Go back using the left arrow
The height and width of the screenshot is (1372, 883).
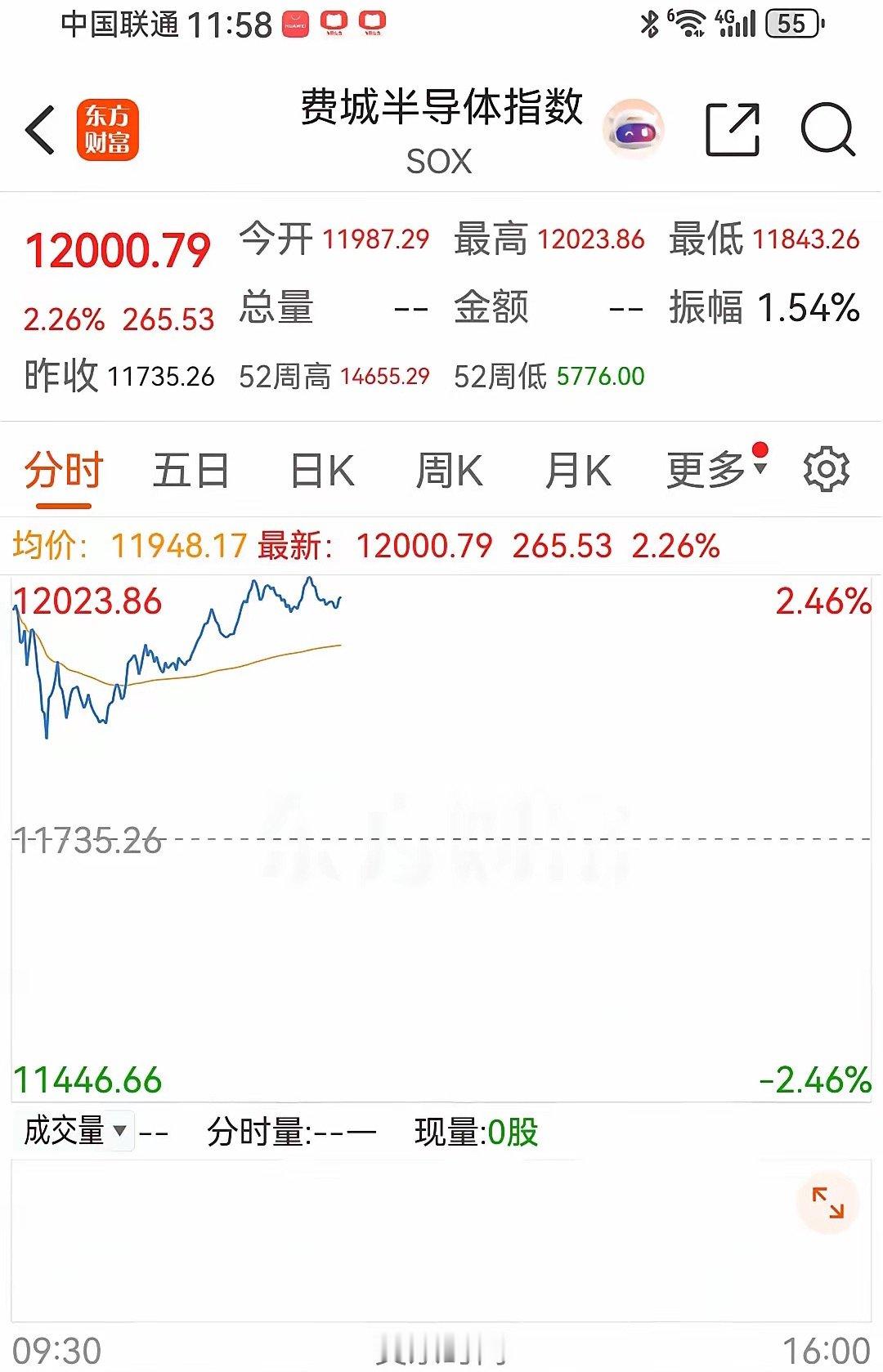[39, 130]
